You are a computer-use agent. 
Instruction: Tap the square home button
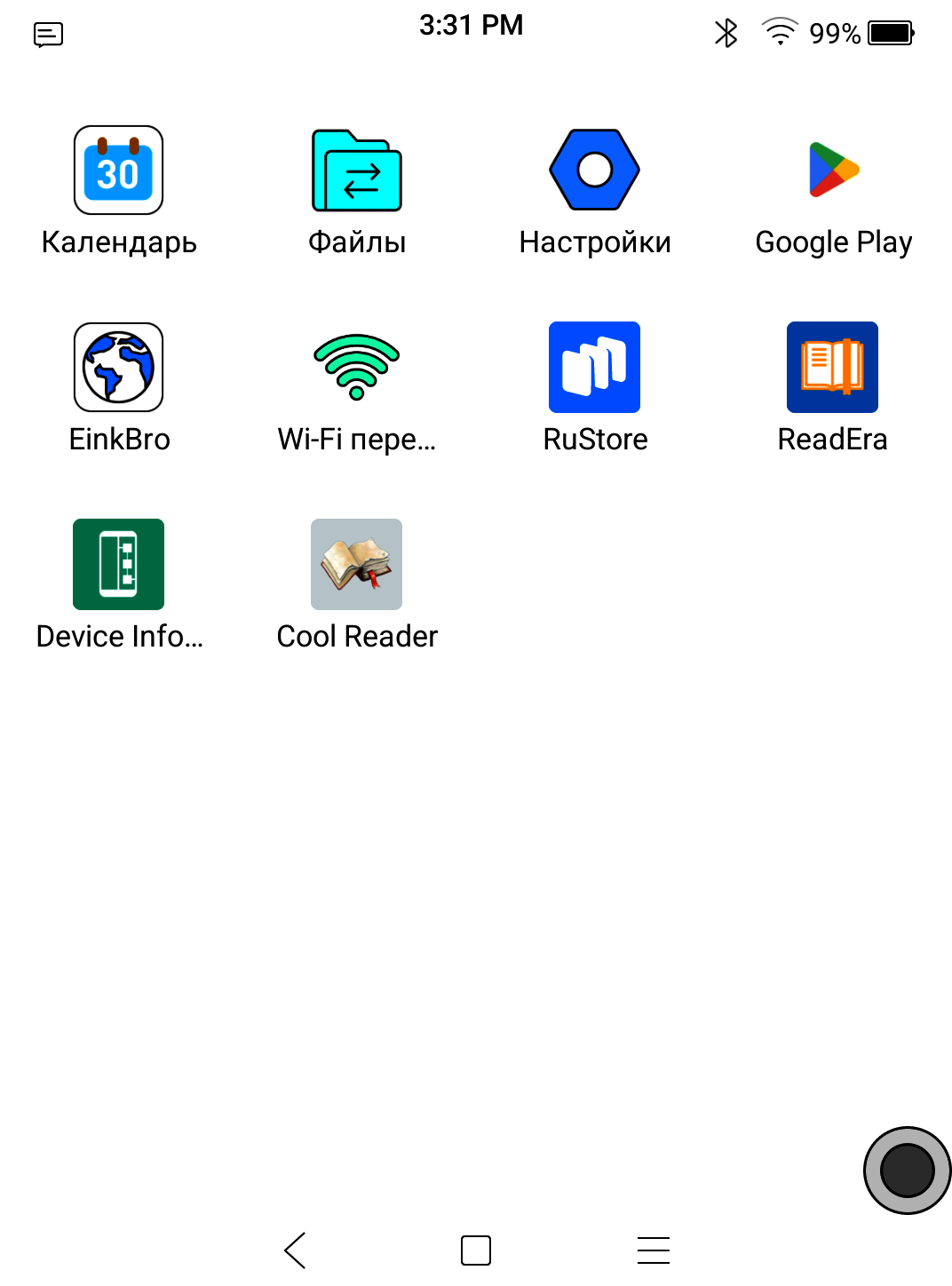476,1250
